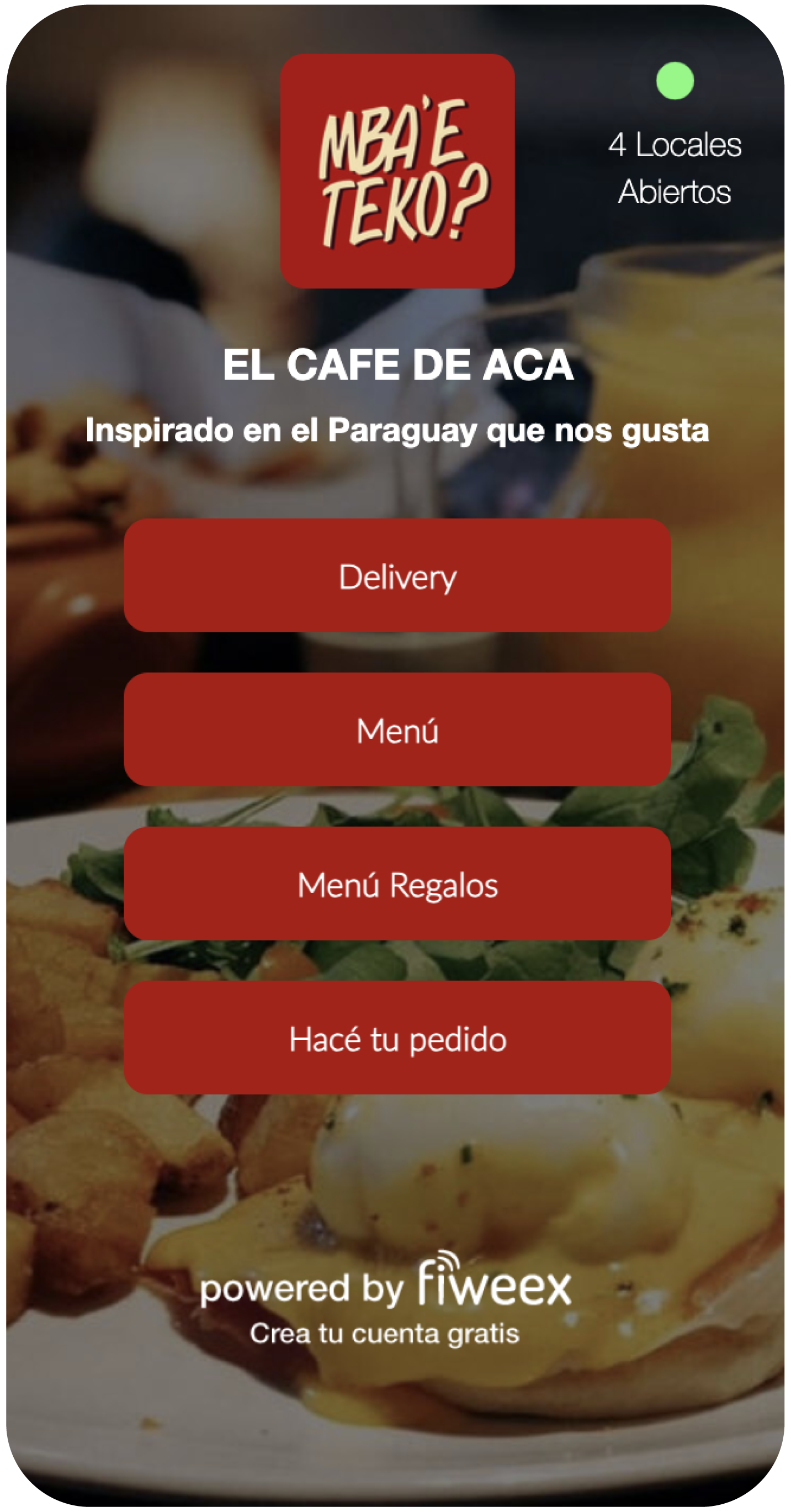This screenshot has height=1512, width=791.
Task: View the Menú
Action: [397, 729]
